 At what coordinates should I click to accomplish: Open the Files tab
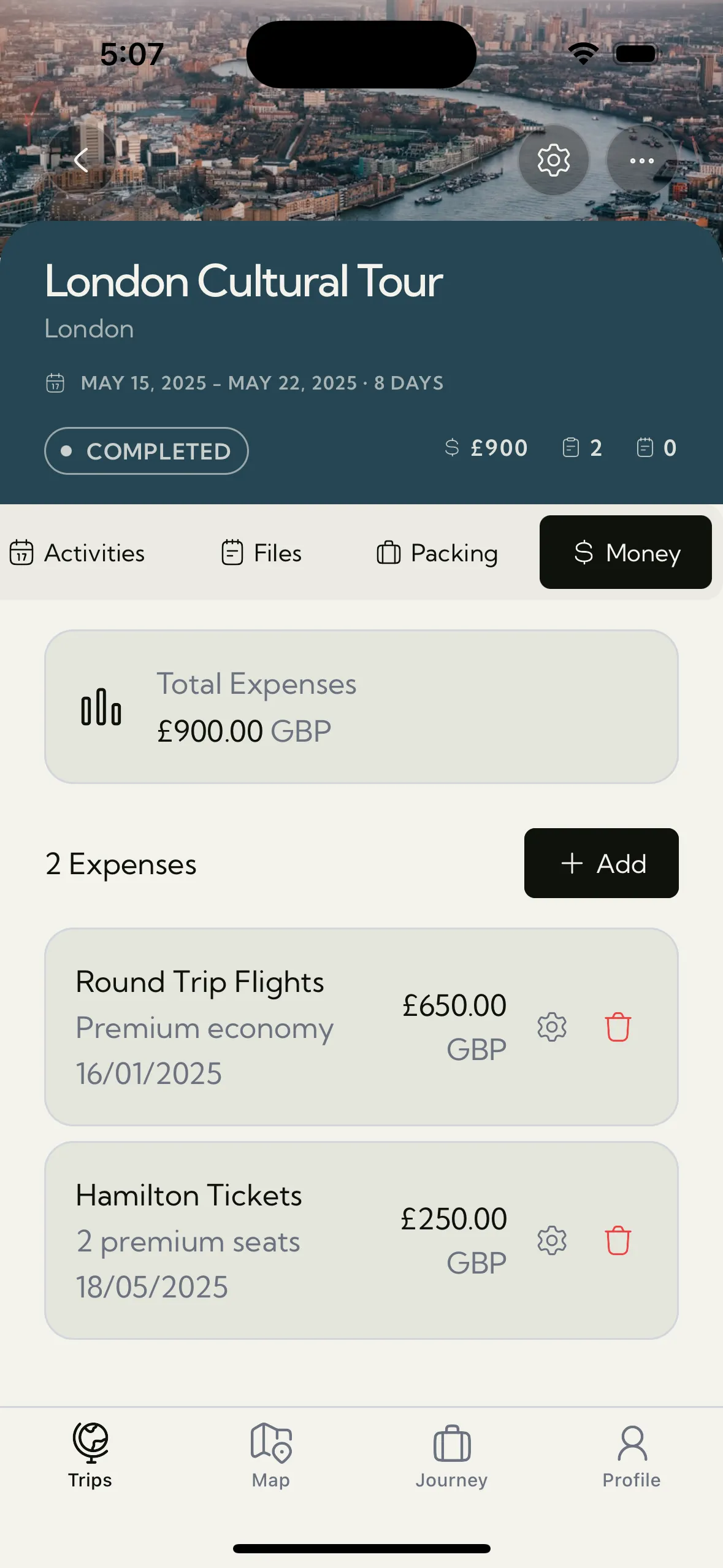click(260, 552)
